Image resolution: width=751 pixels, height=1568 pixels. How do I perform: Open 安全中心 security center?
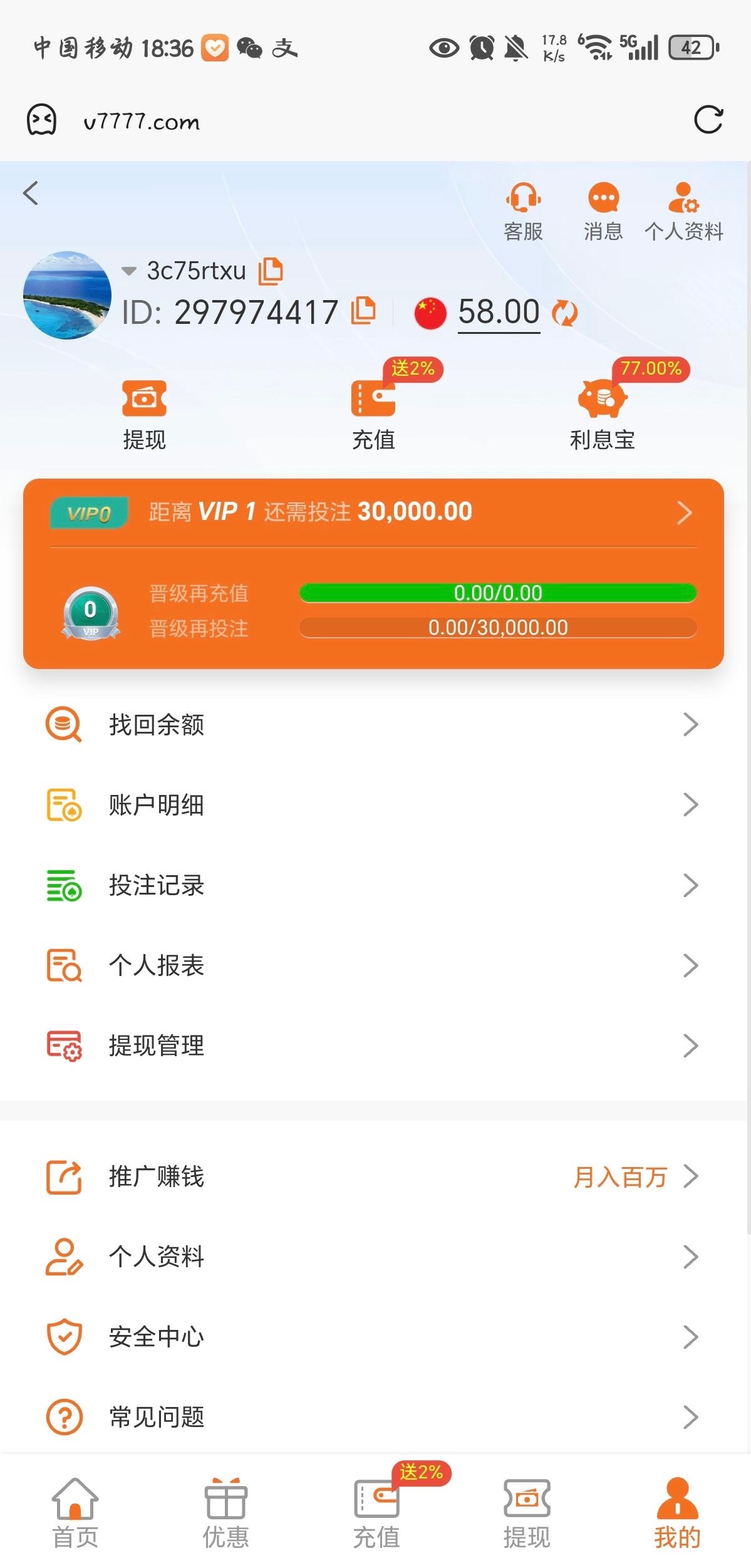(x=373, y=1337)
